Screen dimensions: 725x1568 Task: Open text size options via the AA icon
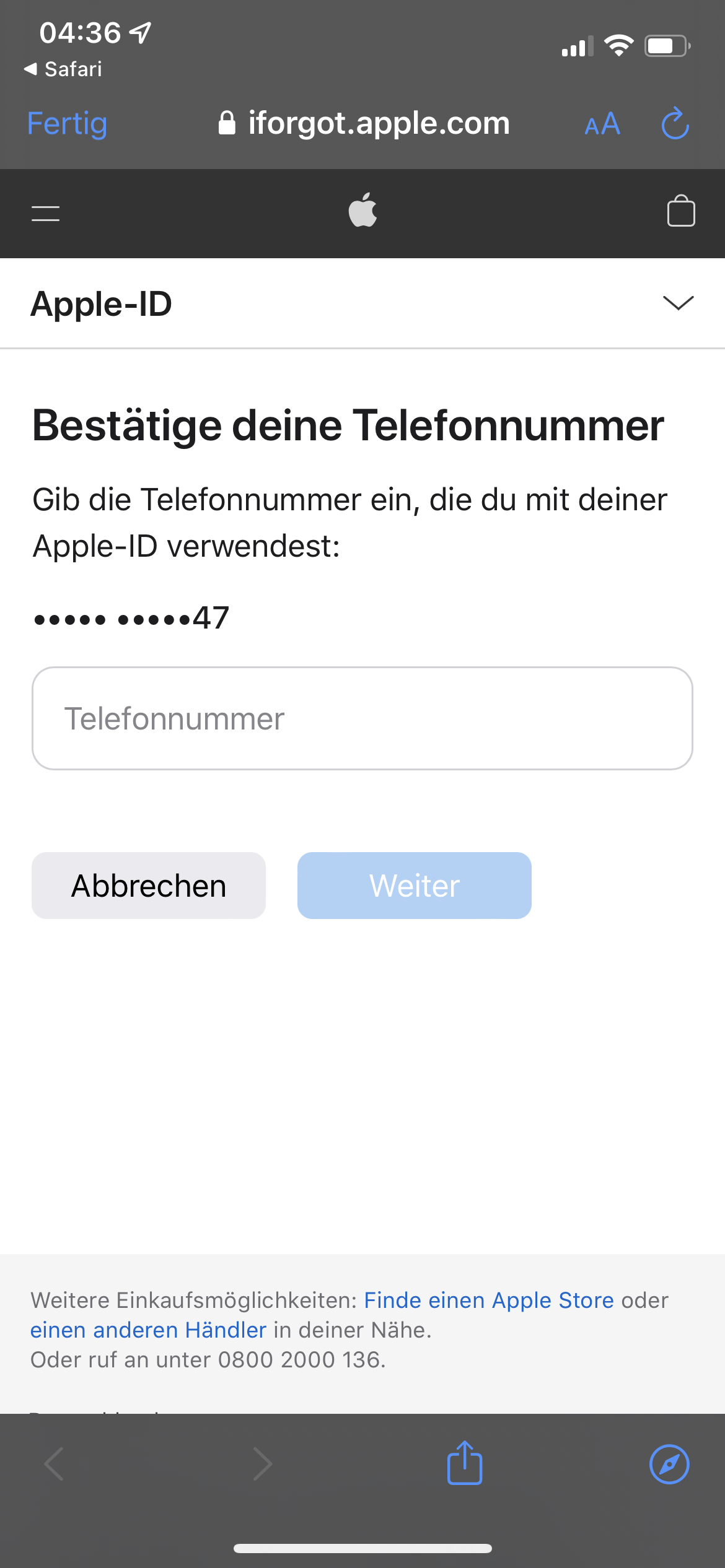[600, 124]
